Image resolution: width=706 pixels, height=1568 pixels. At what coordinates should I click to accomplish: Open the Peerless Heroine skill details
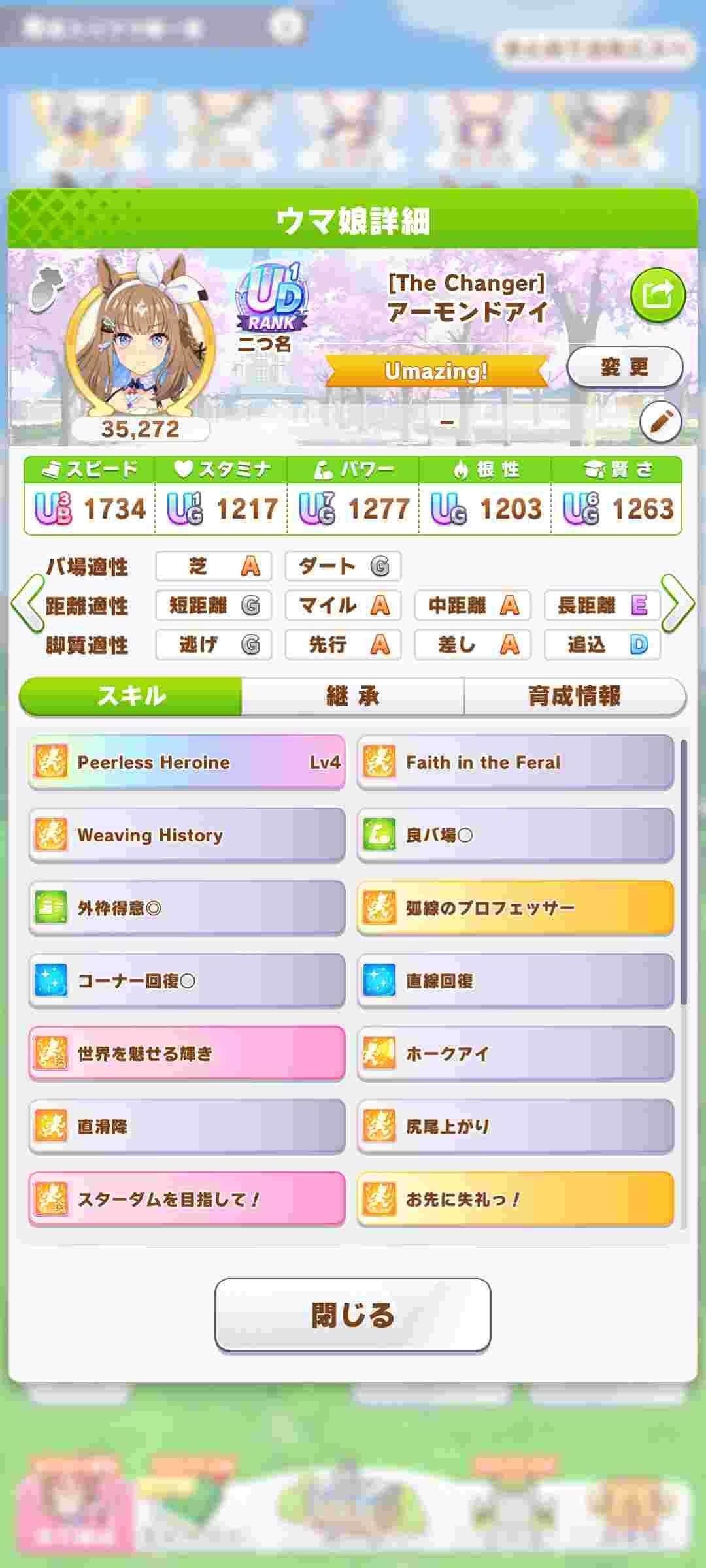click(x=187, y=762)
